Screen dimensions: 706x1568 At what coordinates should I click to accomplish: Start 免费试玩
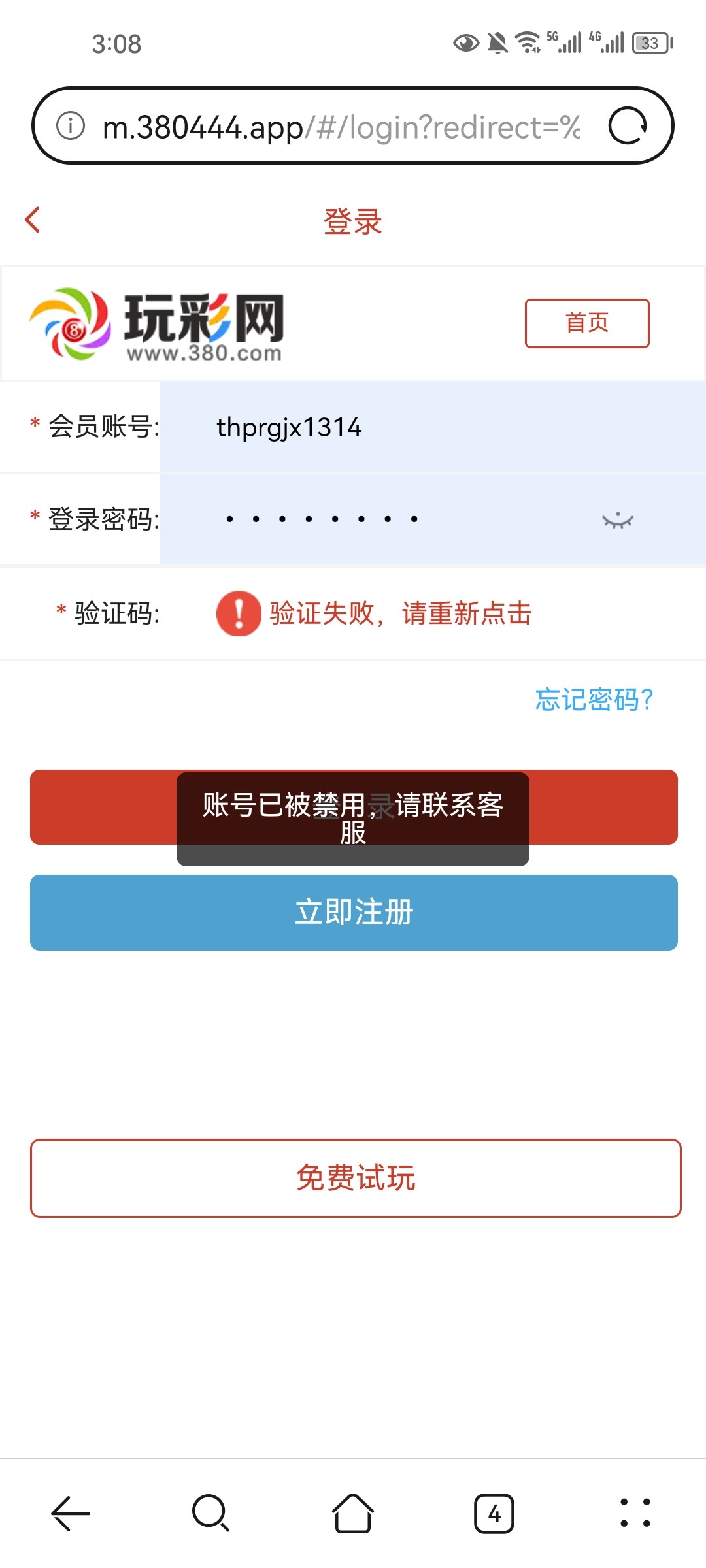point(356,1178)
